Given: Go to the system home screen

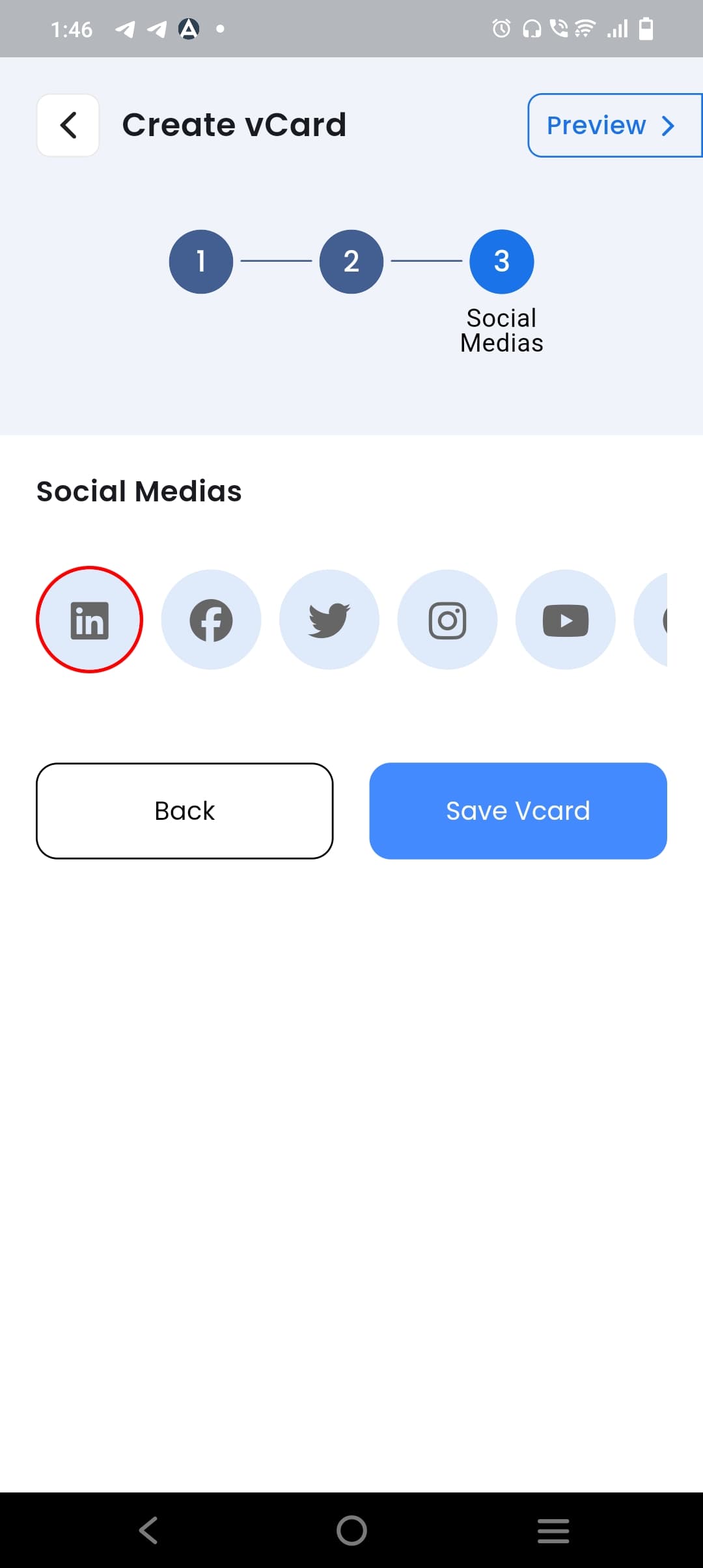Looking at the screenshot, I should click(x=351, y=1530).
